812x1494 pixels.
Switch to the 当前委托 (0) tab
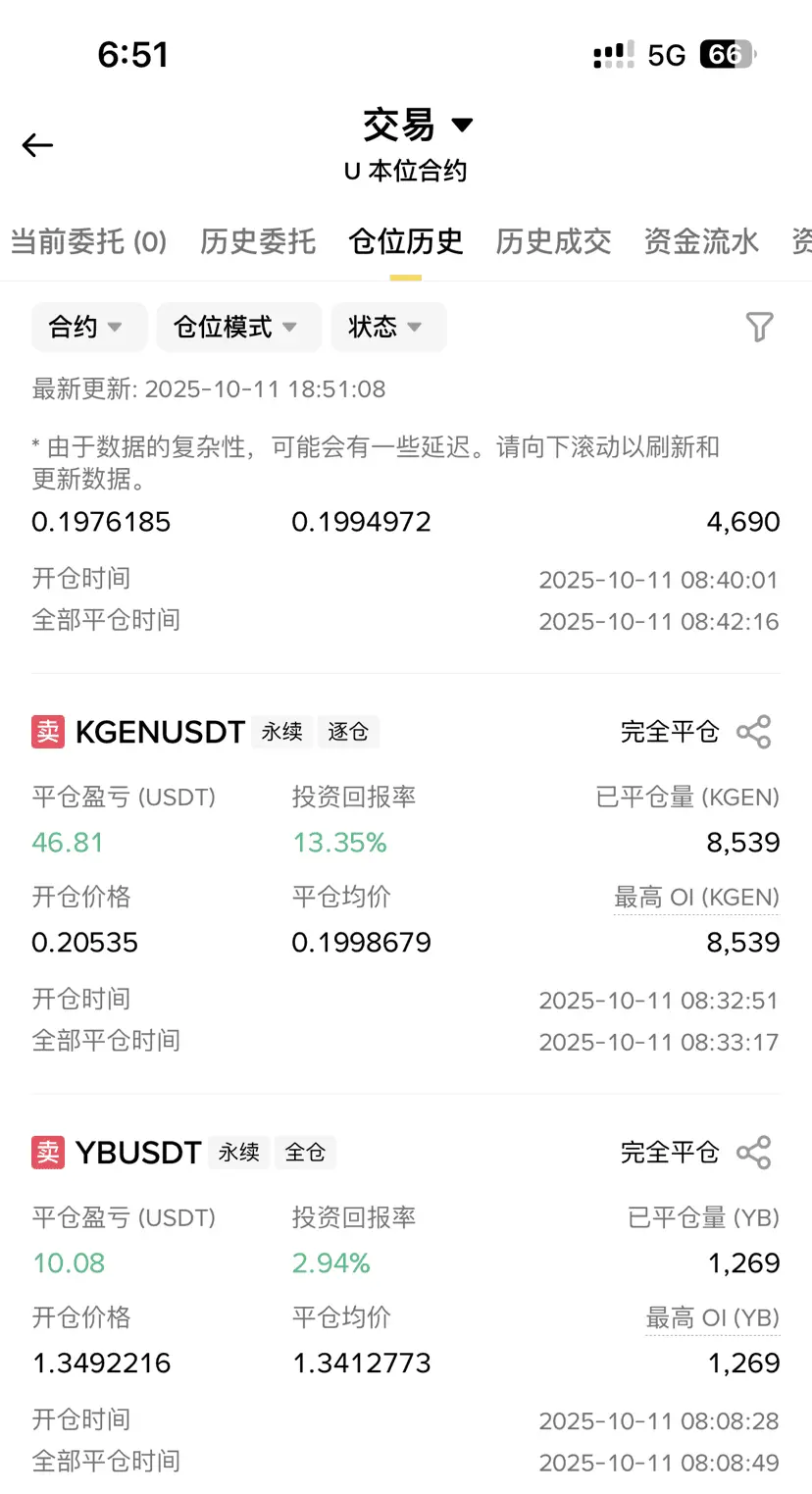(x=89, y=241)
